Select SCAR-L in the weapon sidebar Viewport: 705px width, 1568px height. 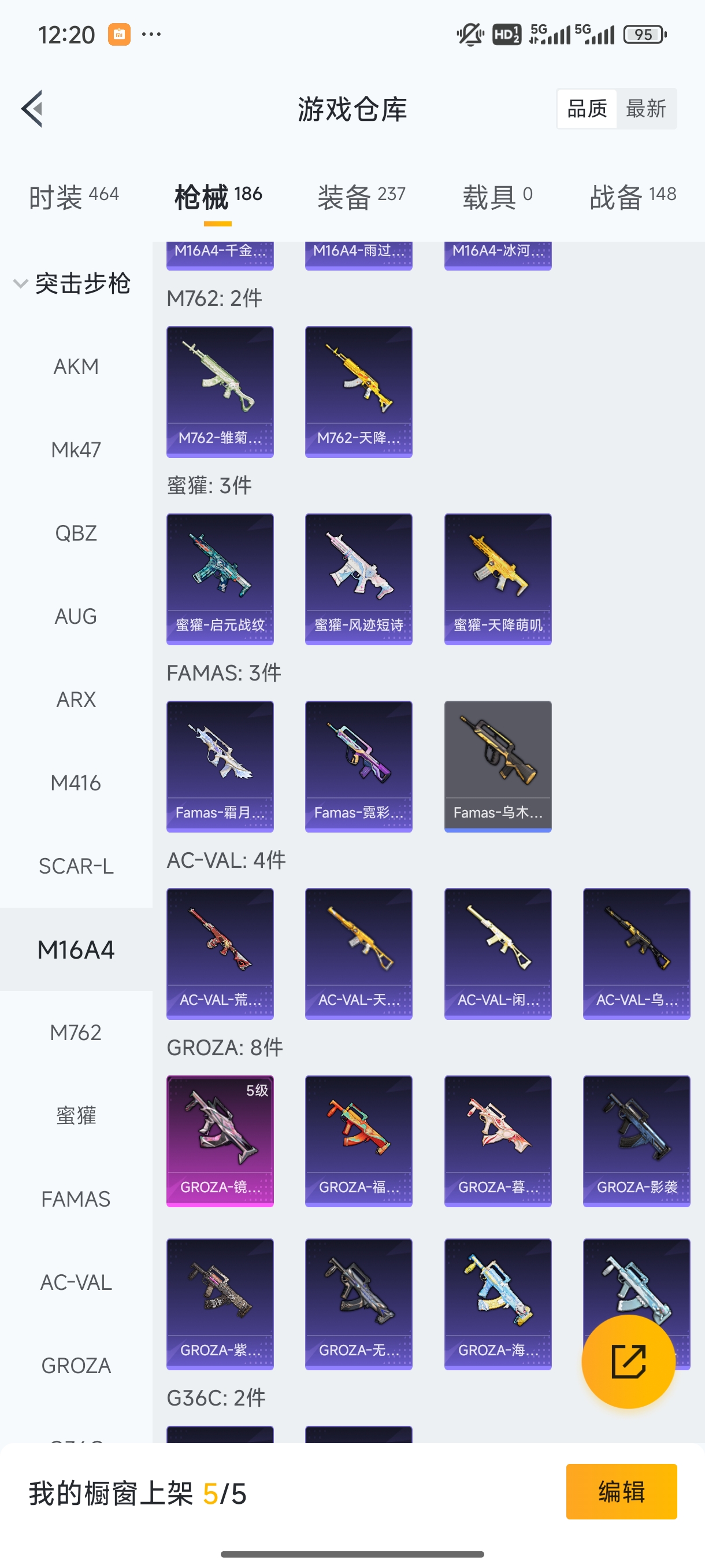[x=76, y=866]
